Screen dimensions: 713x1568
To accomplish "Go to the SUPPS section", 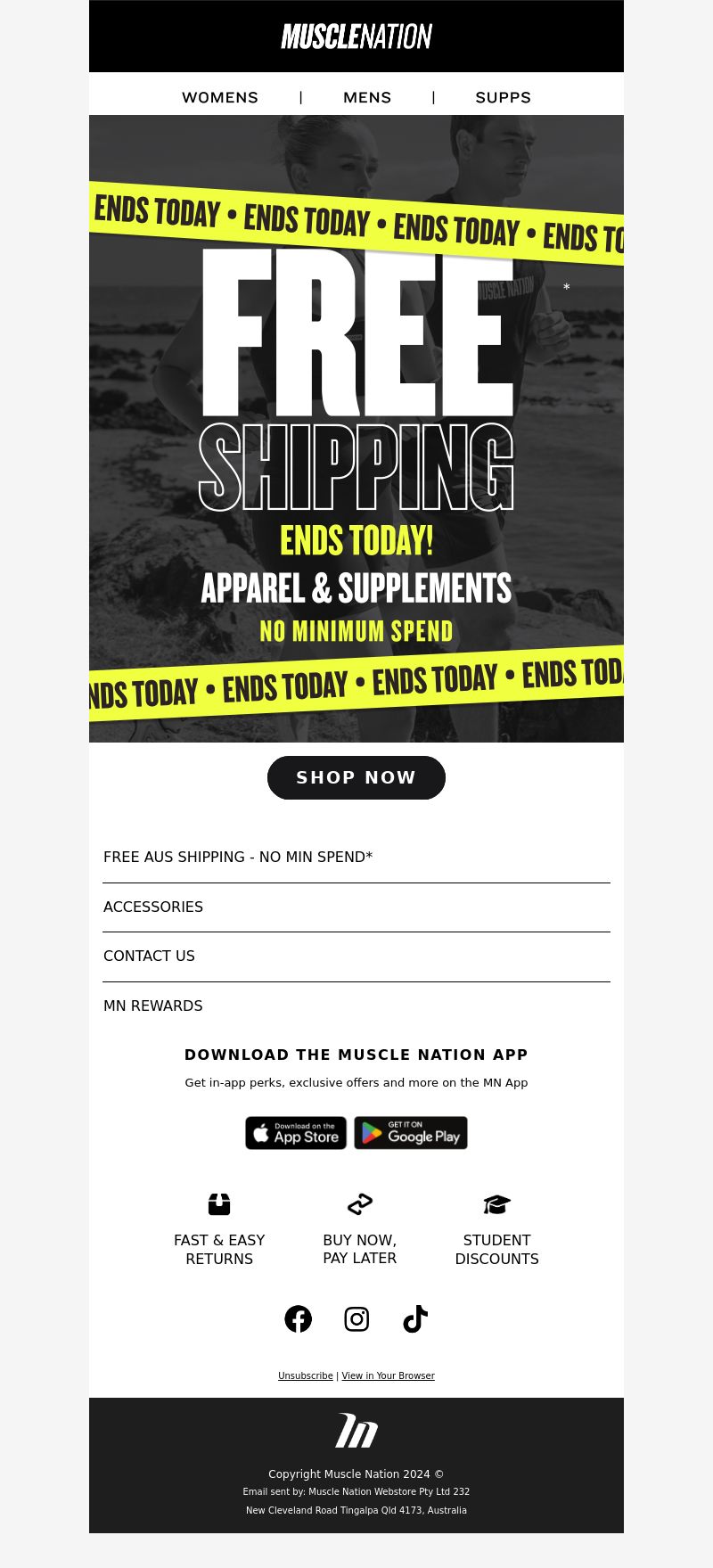I will (x=503, y=97).
